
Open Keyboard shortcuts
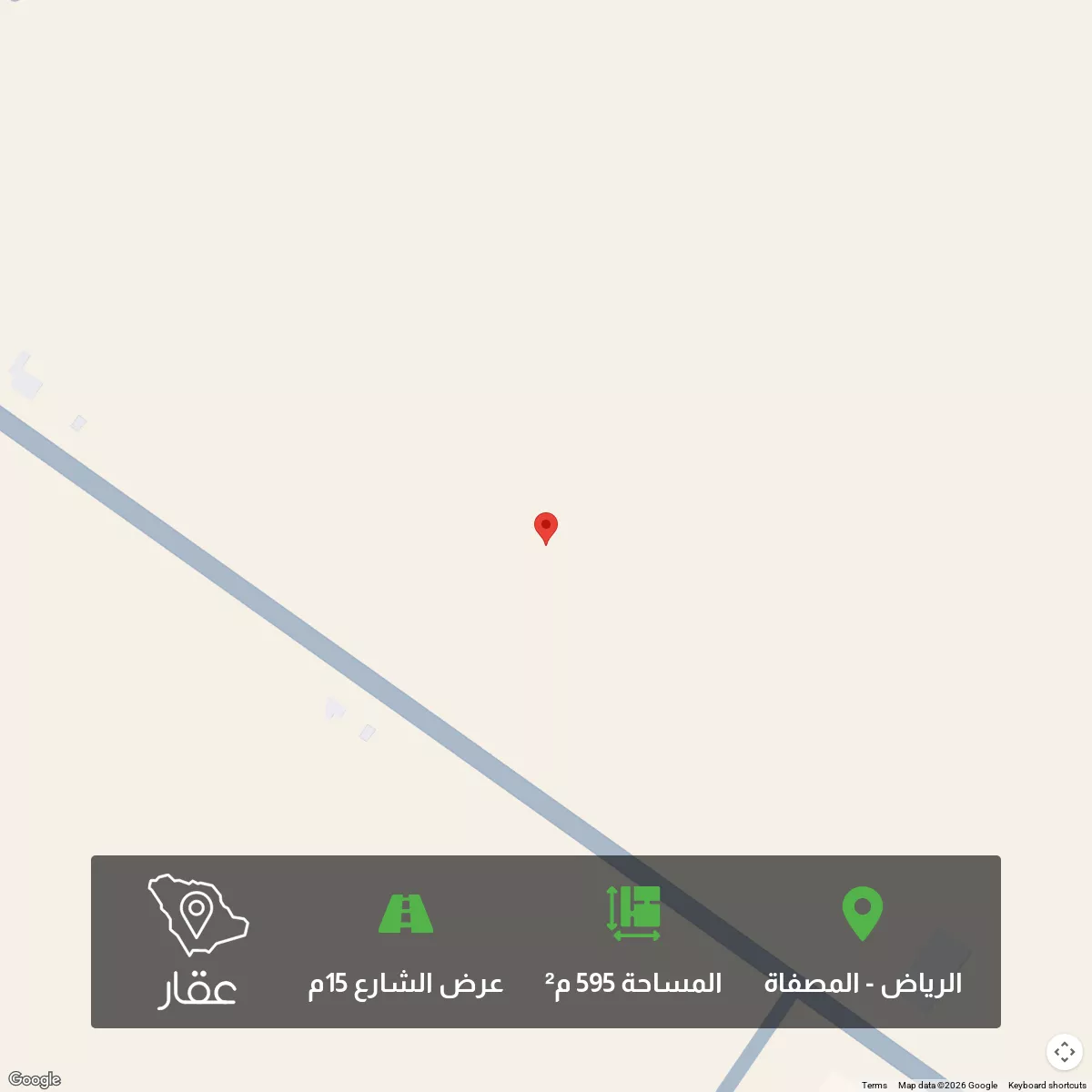(1046, 1085)
